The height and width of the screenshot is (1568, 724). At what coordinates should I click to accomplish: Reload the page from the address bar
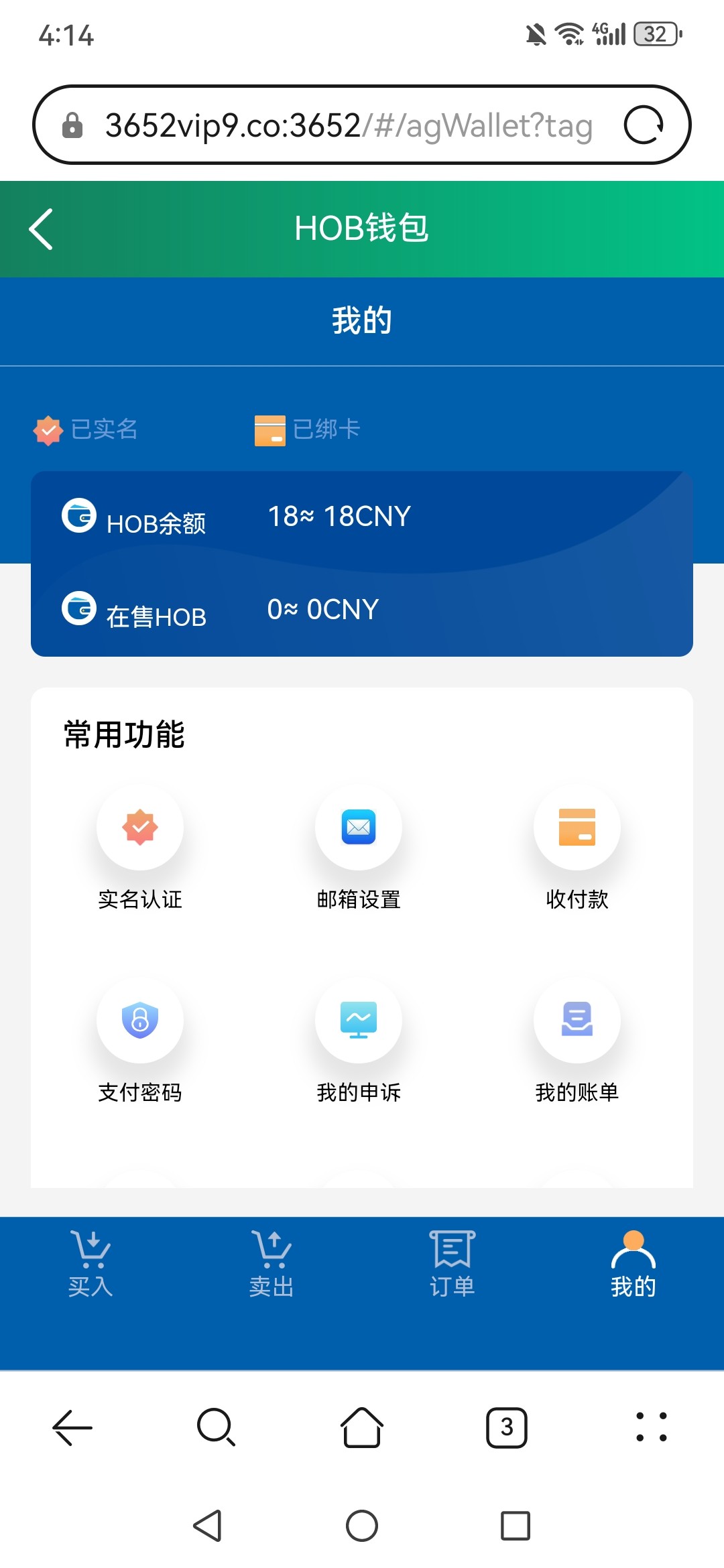click(644, 125)
